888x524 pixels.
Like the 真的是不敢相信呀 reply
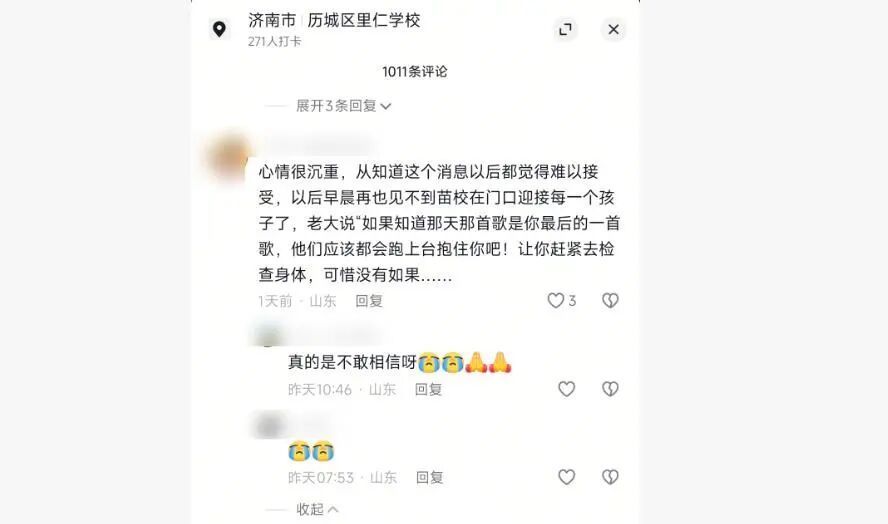point(566,389)
